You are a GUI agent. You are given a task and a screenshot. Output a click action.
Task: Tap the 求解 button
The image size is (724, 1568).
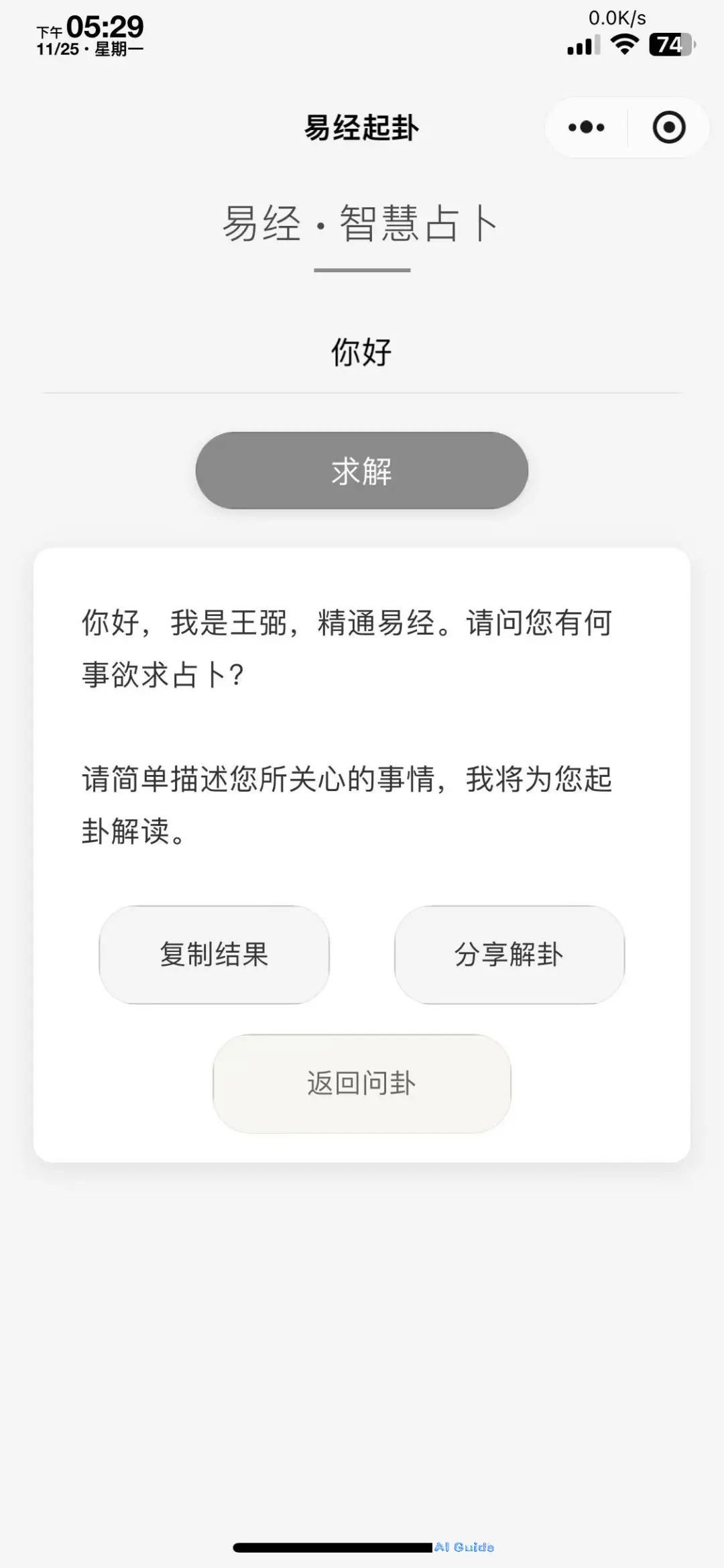pyautogui.click(x=362, y=471)
